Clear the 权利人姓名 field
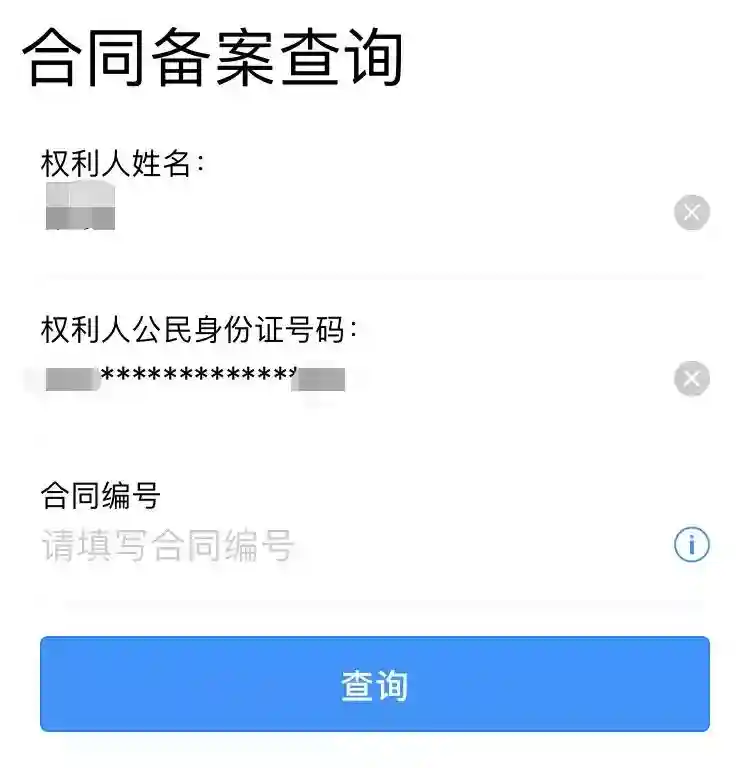 coord(691,213)
